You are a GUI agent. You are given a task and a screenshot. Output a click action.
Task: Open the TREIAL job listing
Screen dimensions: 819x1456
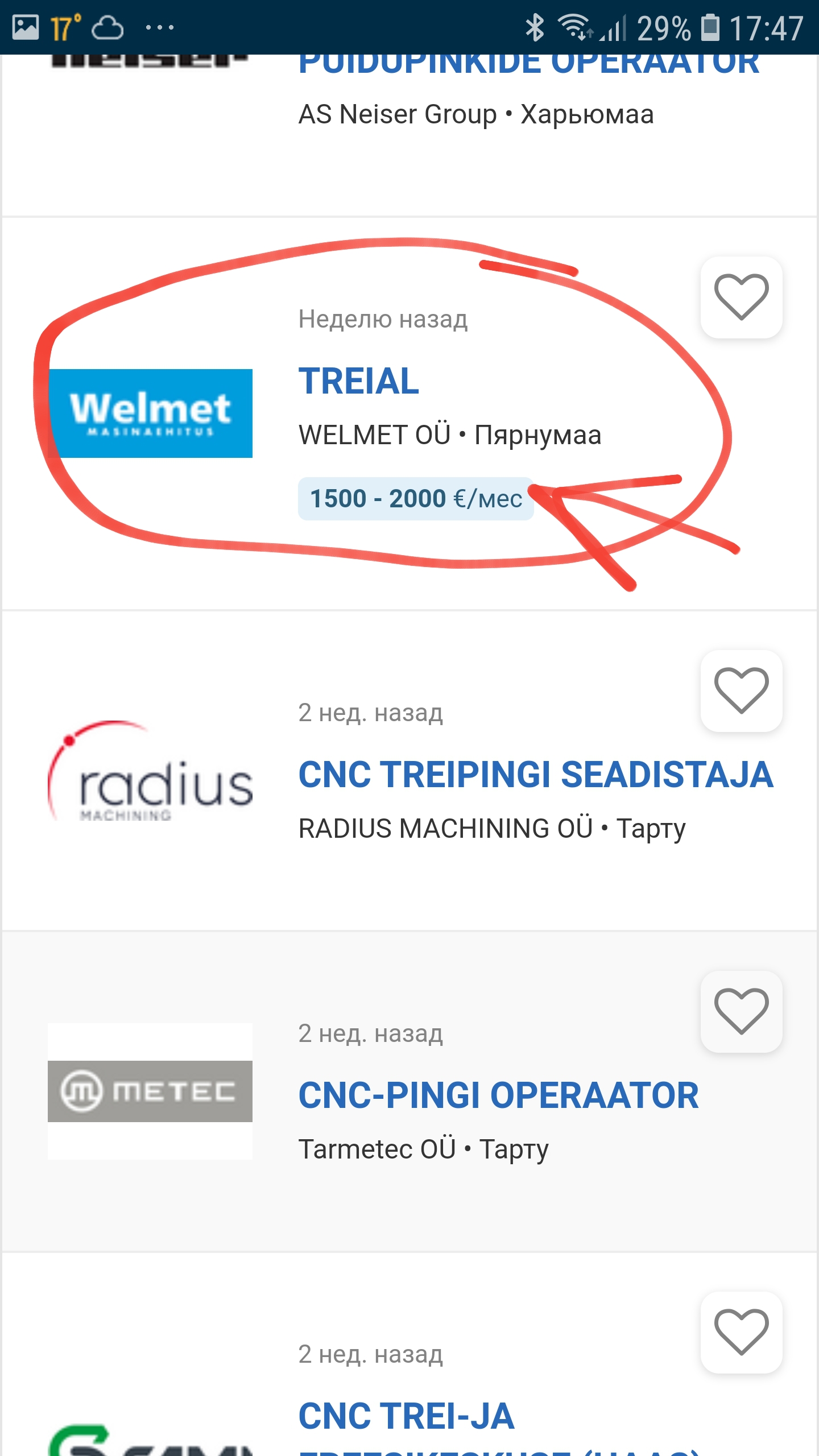[359, 381]
